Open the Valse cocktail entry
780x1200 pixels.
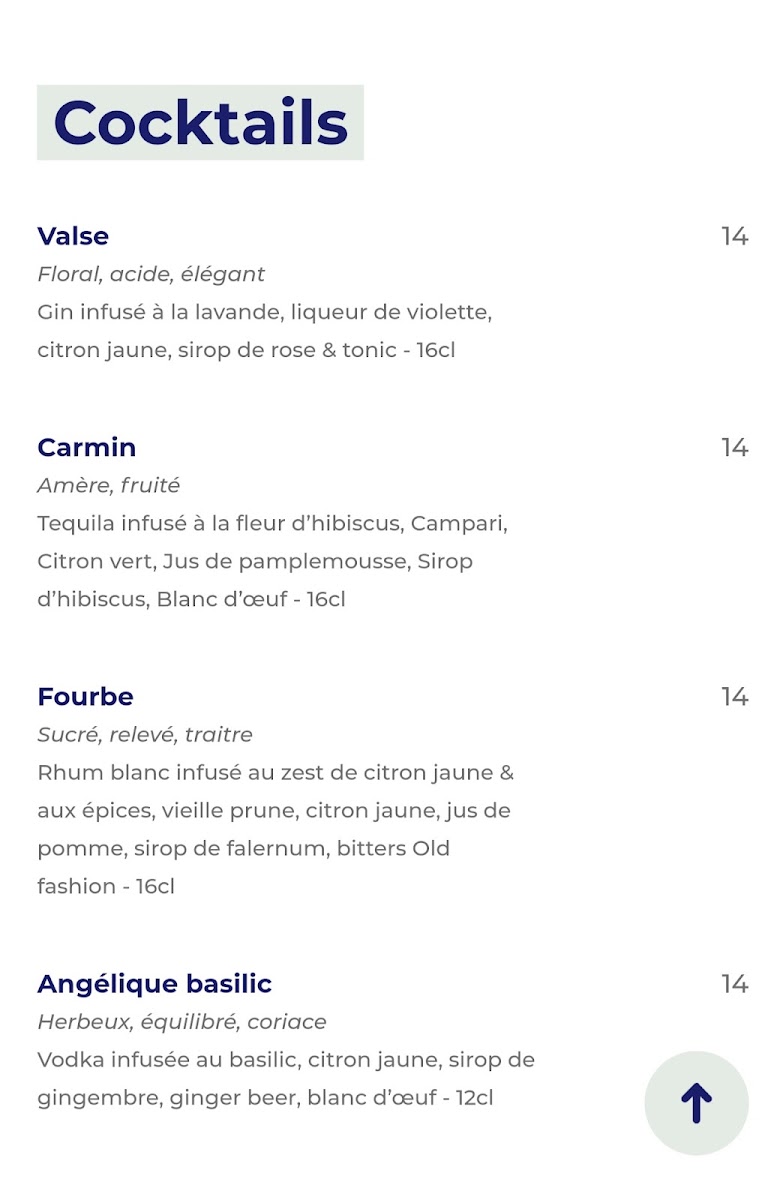(73, 236)
